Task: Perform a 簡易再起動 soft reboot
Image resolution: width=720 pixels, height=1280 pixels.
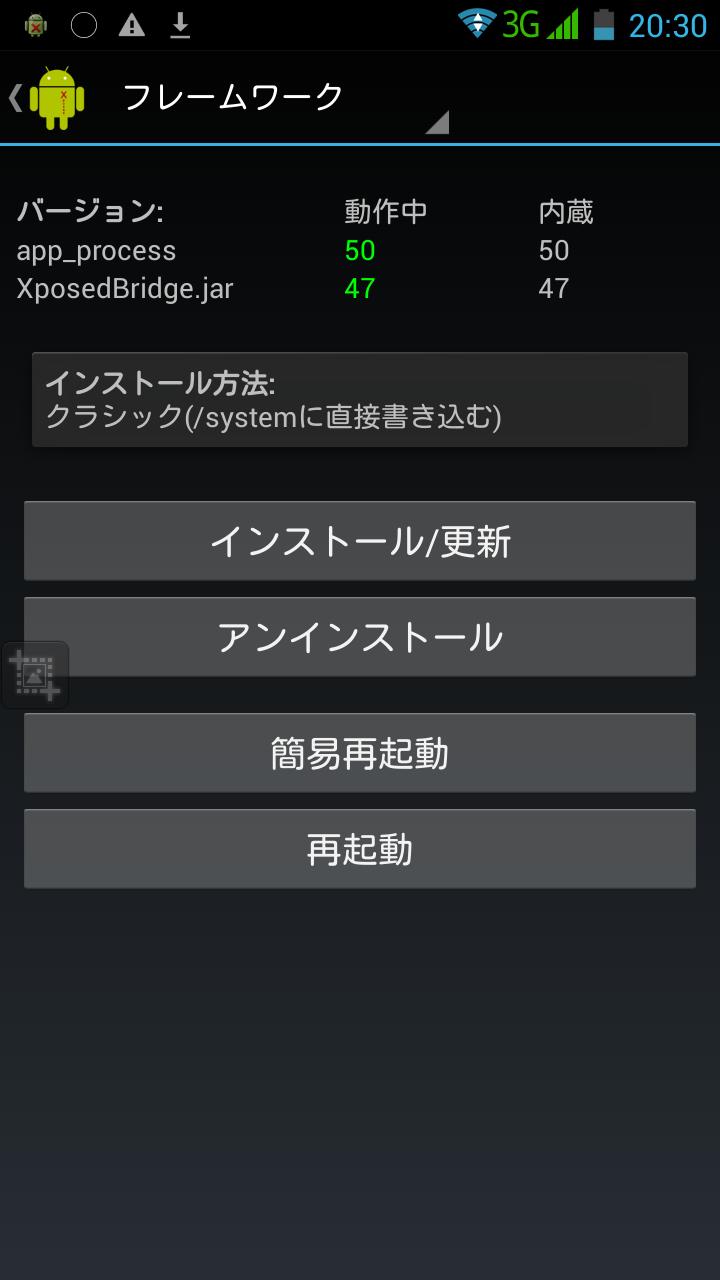Action: click(360, 753)
